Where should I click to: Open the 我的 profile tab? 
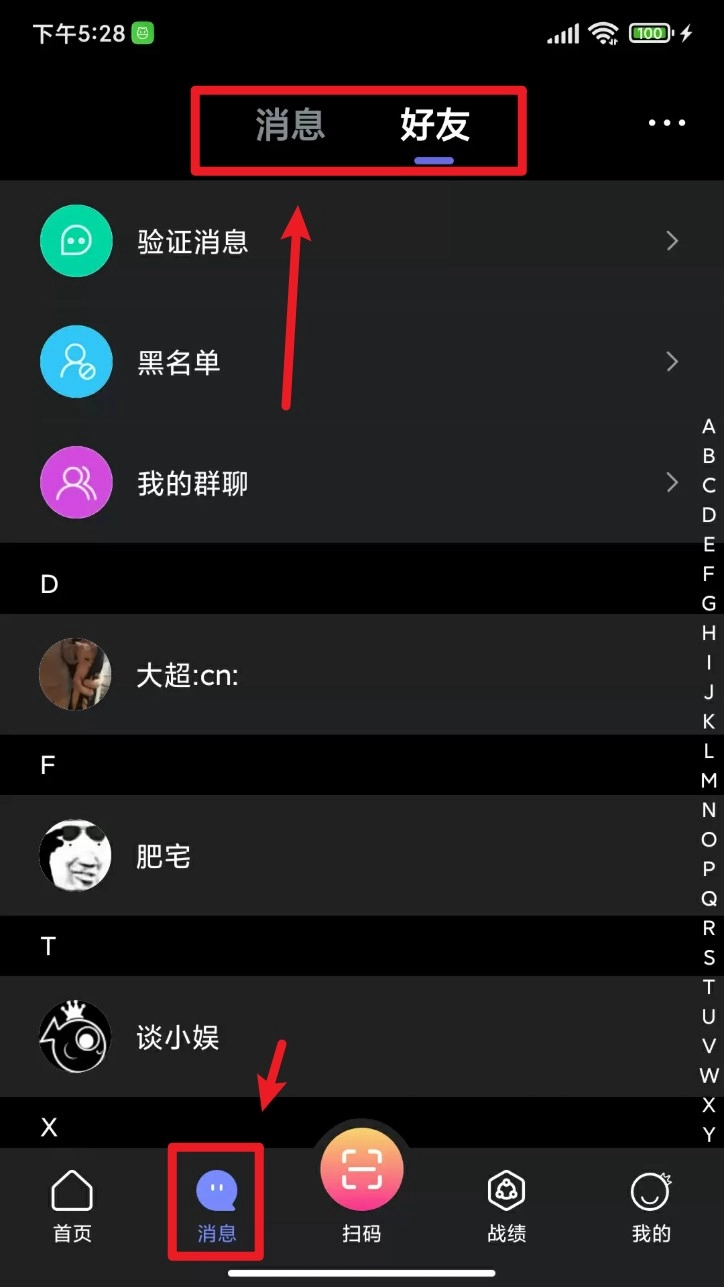pyautogui.click(x=650, y=1206)
